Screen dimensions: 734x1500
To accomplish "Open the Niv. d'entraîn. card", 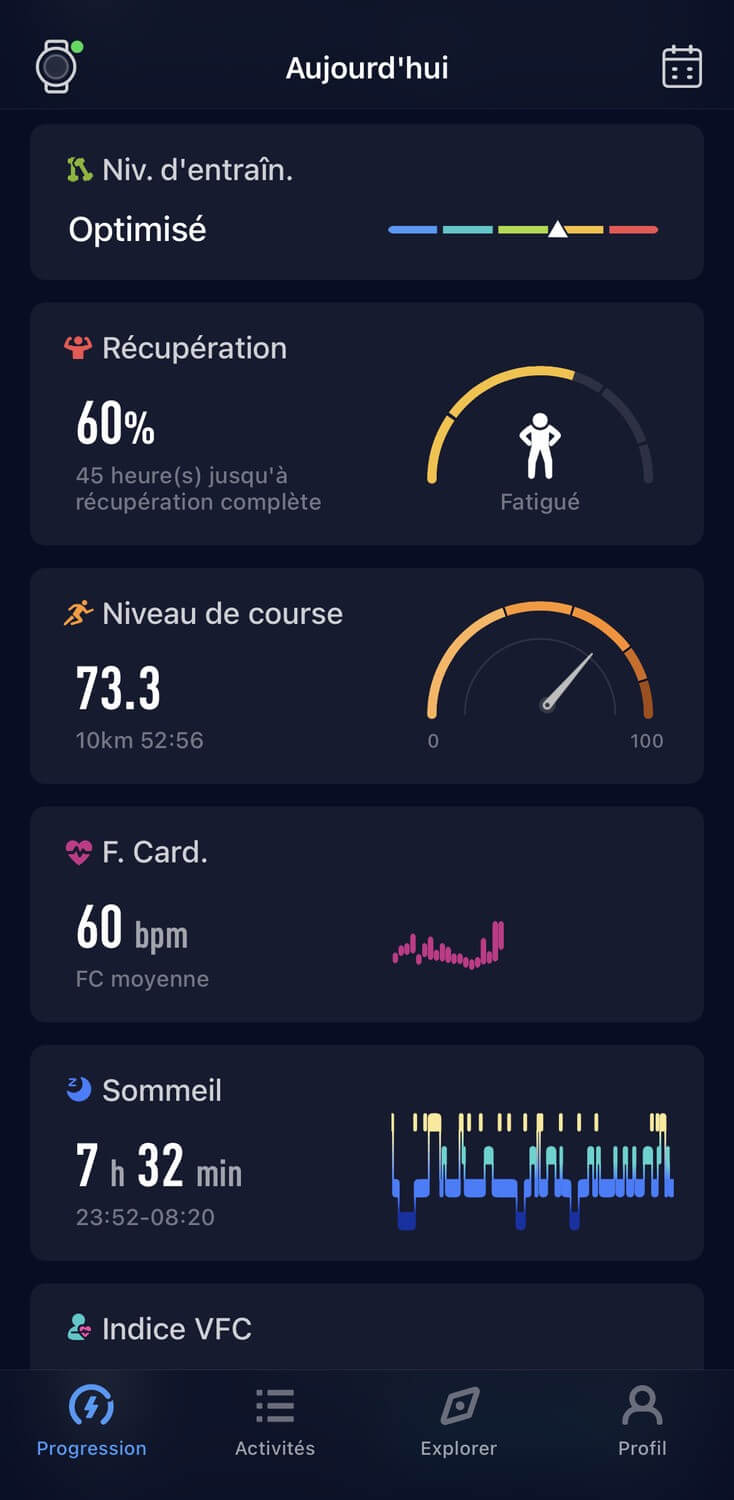I will (x=367, y=202).
